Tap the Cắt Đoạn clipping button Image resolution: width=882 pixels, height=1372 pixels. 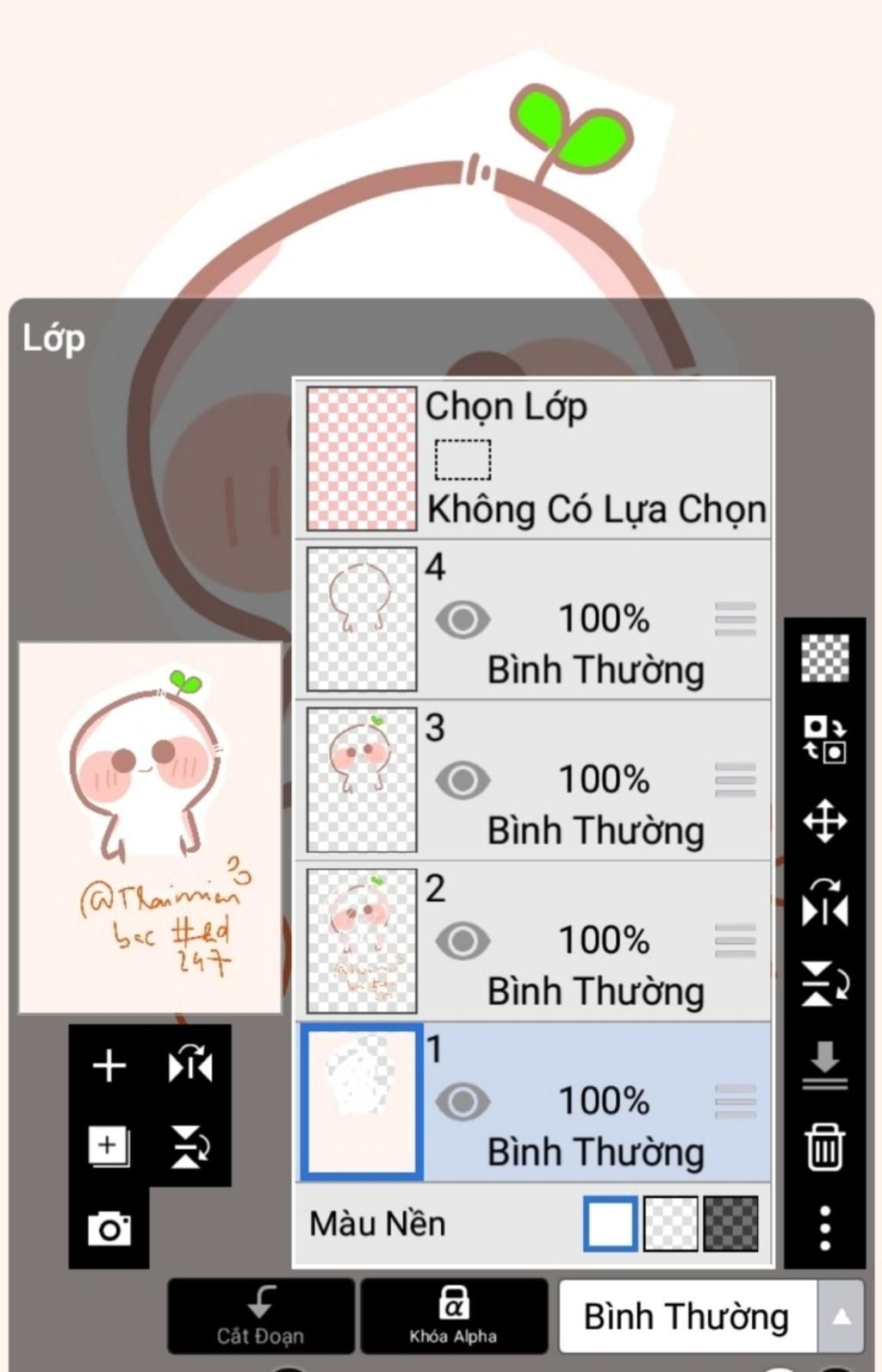tap(260, 1316)
